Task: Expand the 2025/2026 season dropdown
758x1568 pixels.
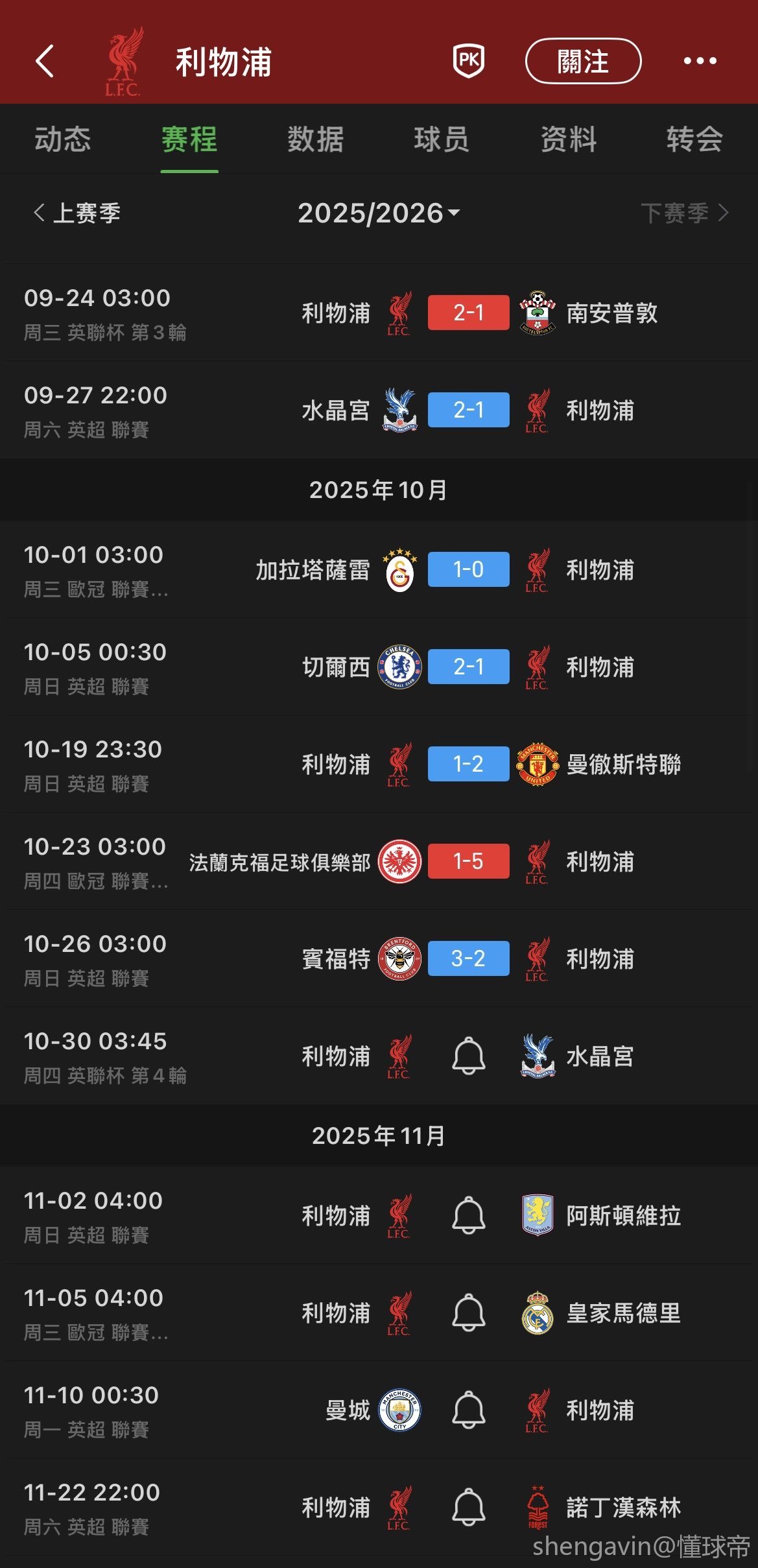Action: click(x=379, y=213)
